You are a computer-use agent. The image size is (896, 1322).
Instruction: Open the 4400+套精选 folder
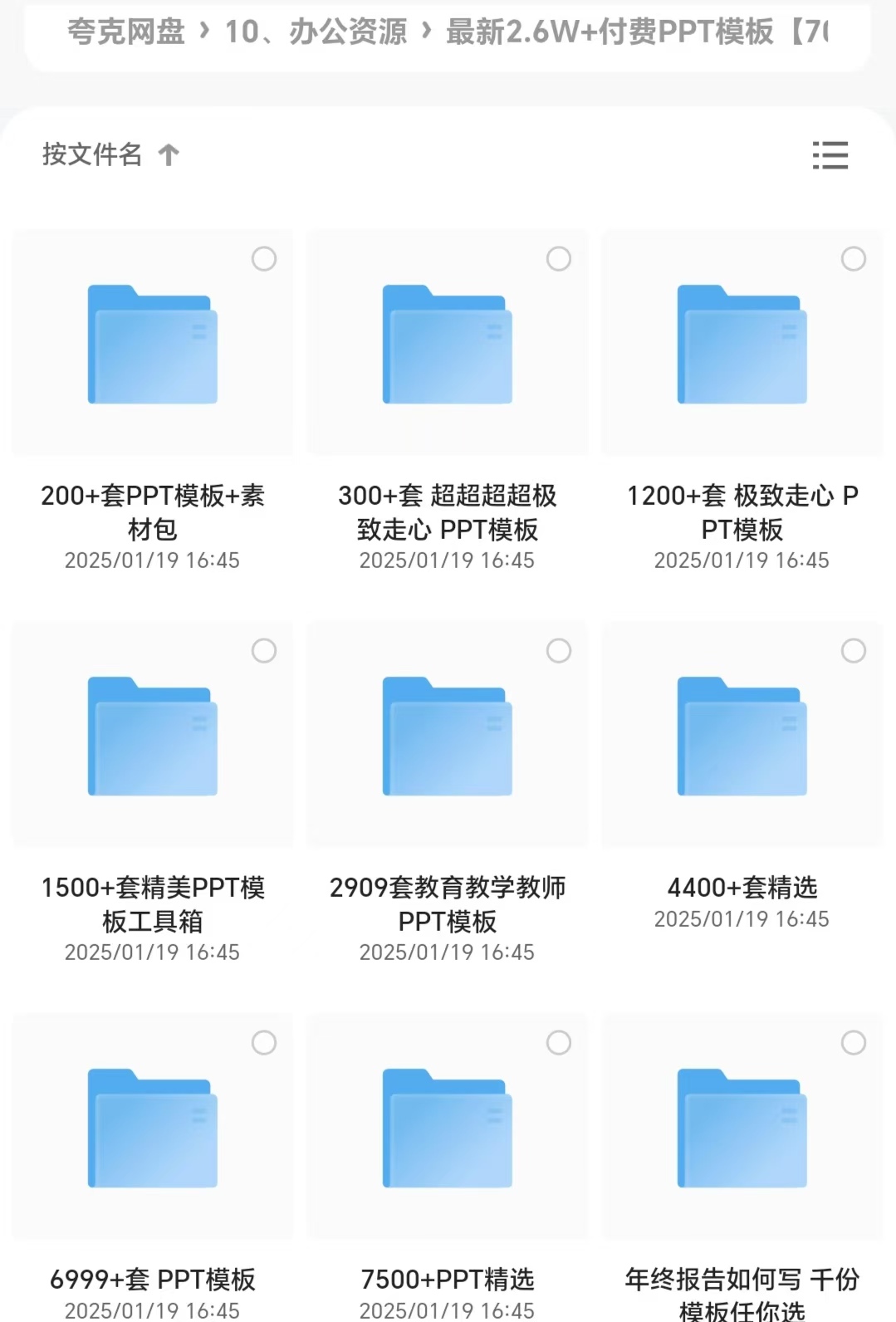click(742, 737)
